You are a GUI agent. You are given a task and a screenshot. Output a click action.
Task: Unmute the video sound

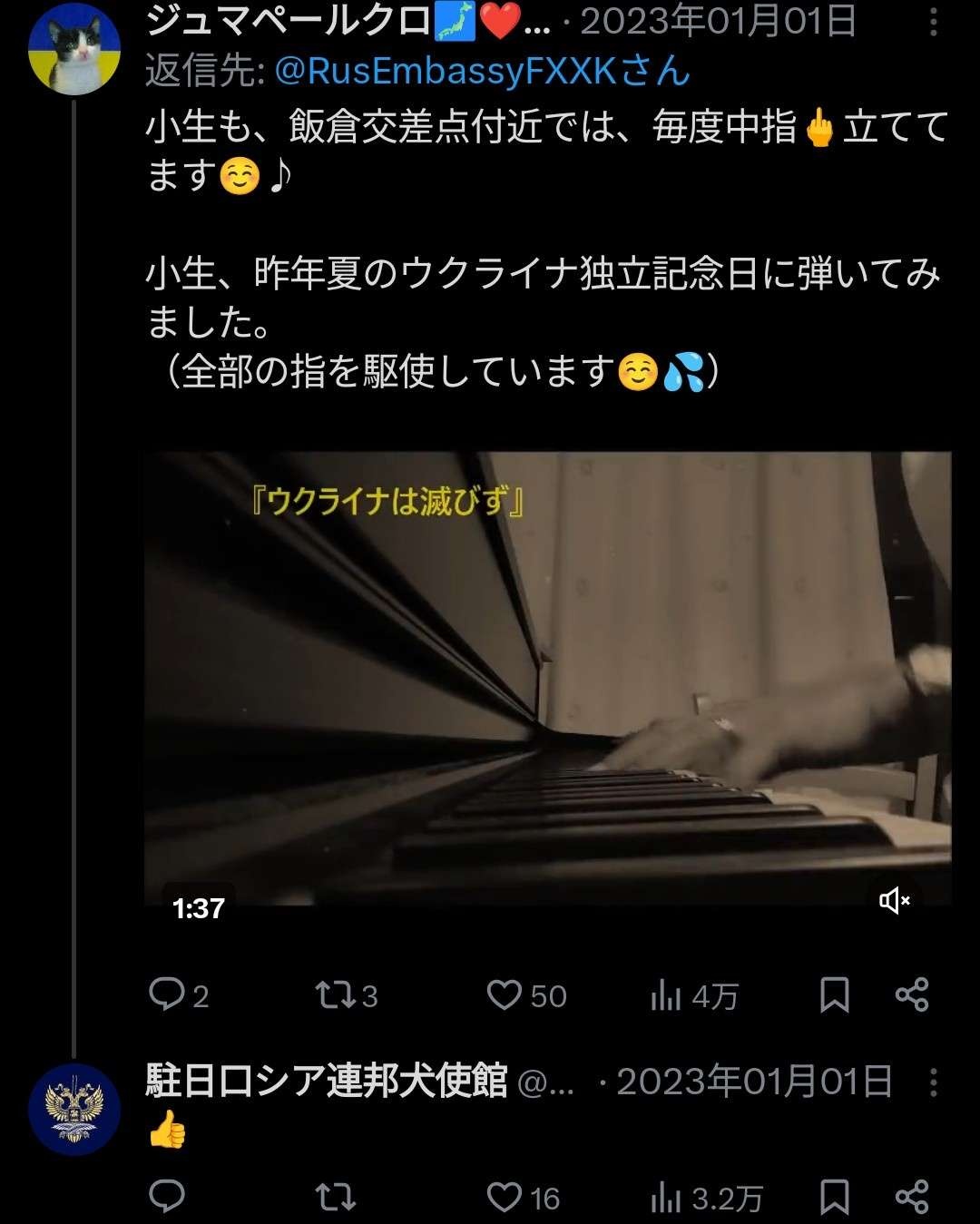(x=894, y=900)
